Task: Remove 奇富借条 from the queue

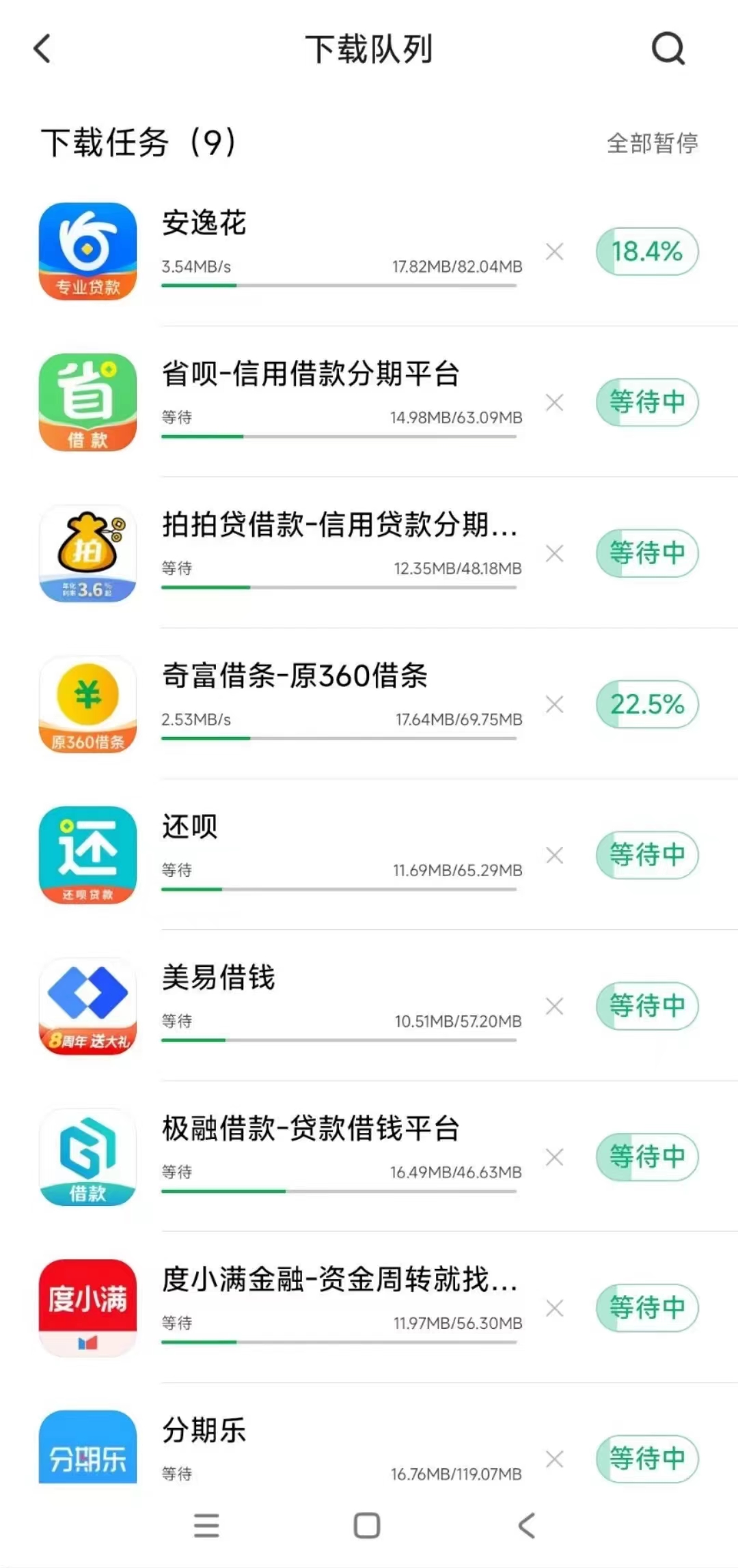Action: click(555, 705)
